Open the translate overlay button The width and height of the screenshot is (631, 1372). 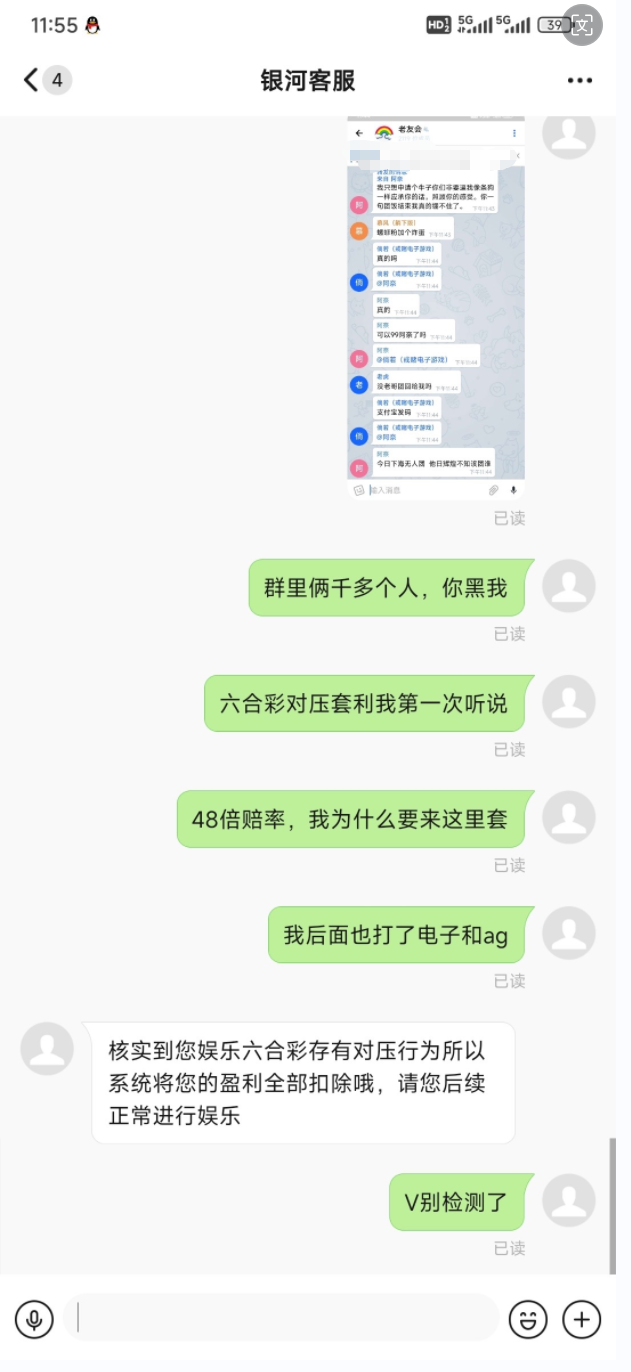pos(583,26)
